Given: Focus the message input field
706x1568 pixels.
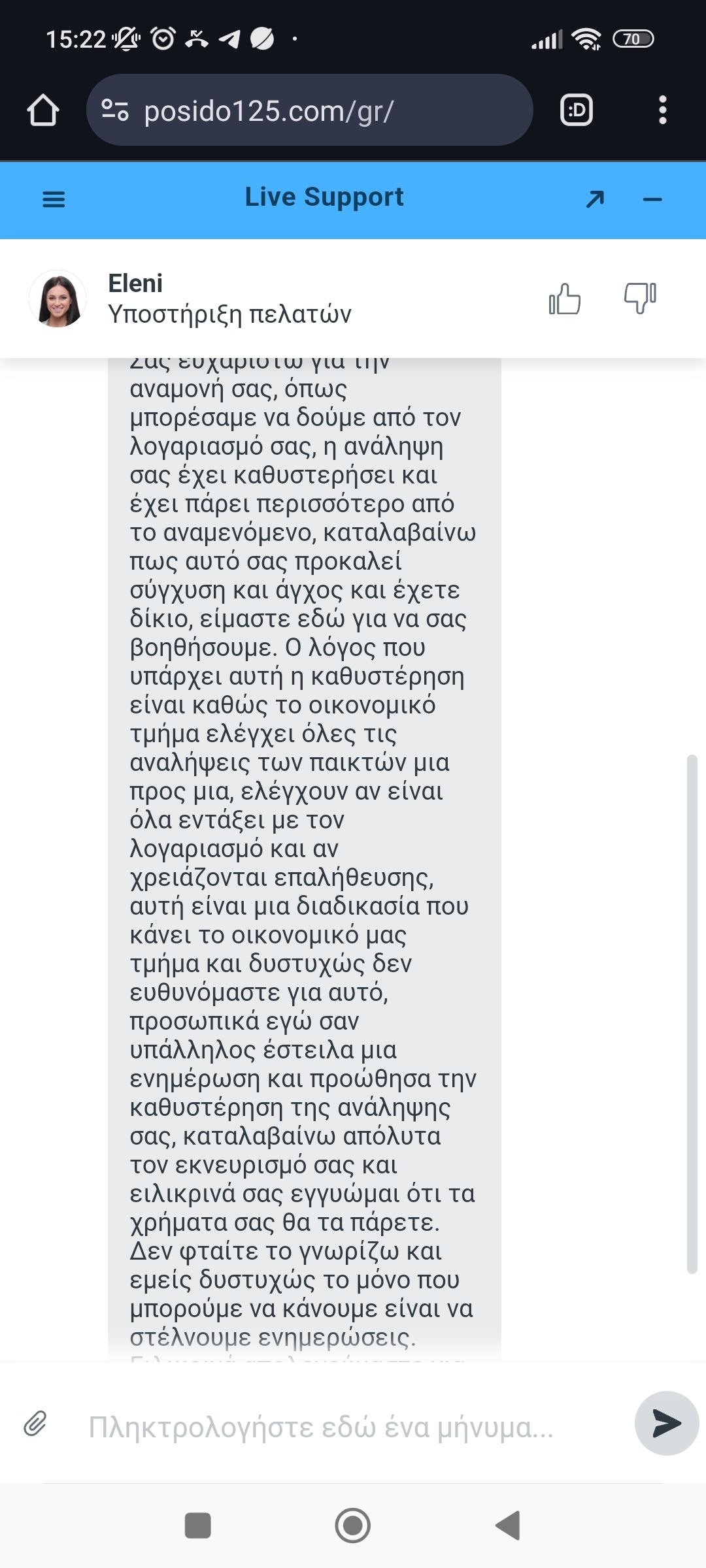Looking at the screenshot, I should tap(340, 1428).
